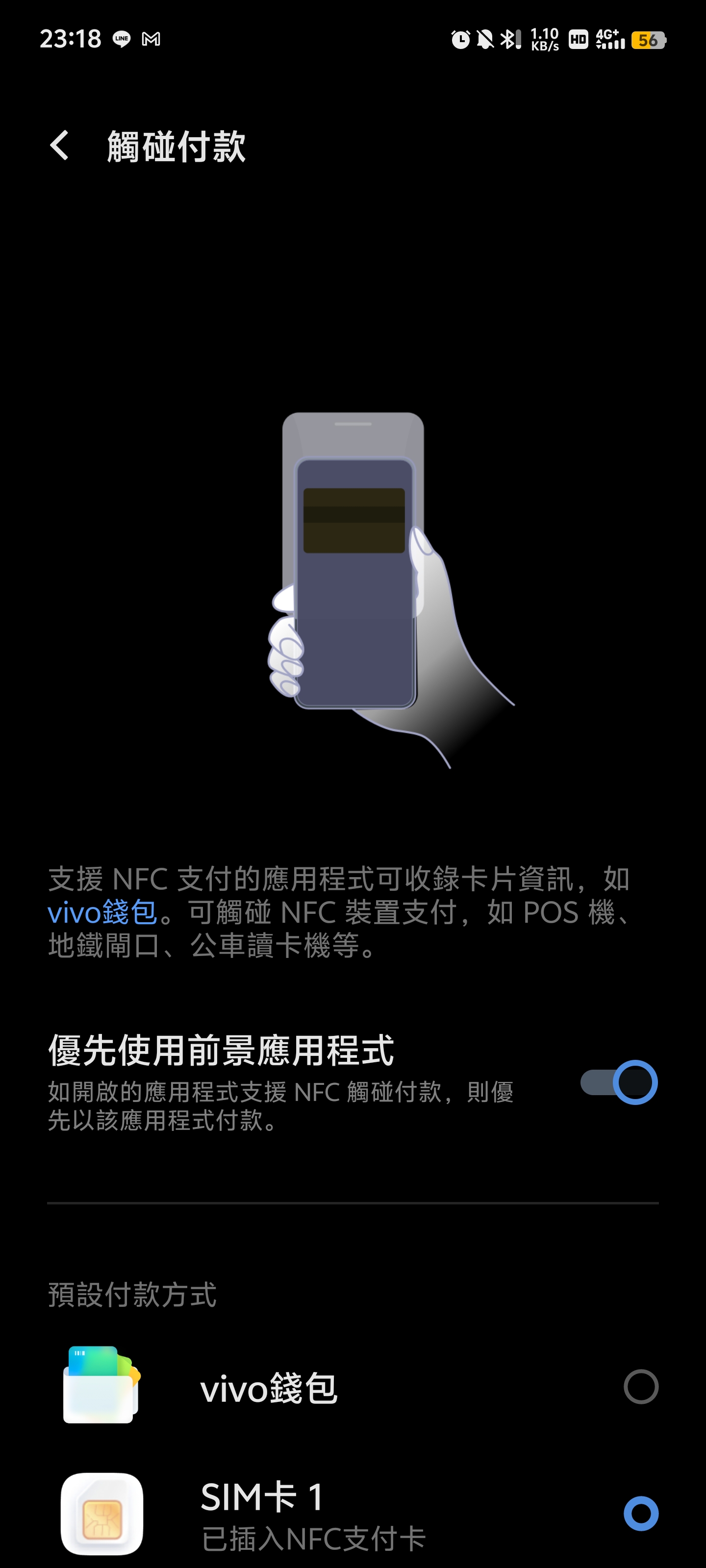Toggle 優先使用前景應用程式 switch
The image size is (706, 1568).
tap(618, 1082)
